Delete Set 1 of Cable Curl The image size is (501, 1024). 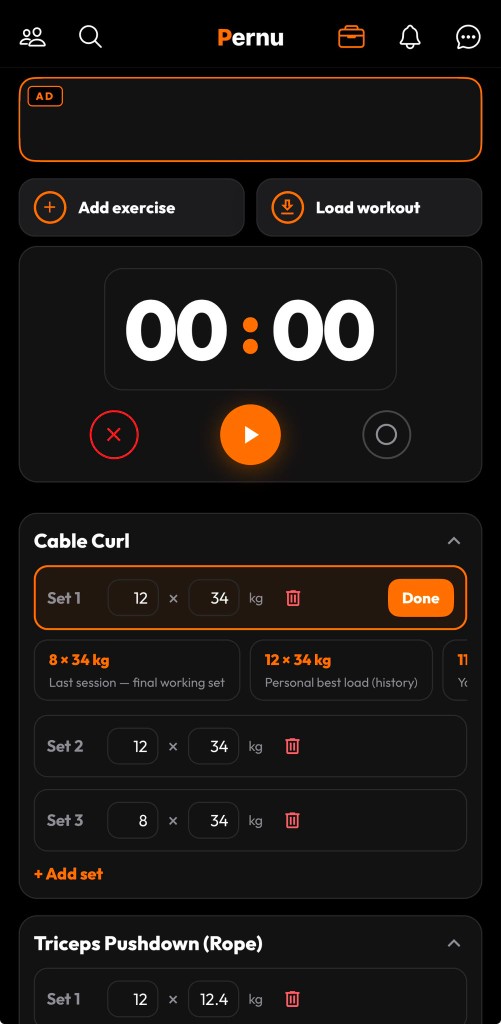293,598
